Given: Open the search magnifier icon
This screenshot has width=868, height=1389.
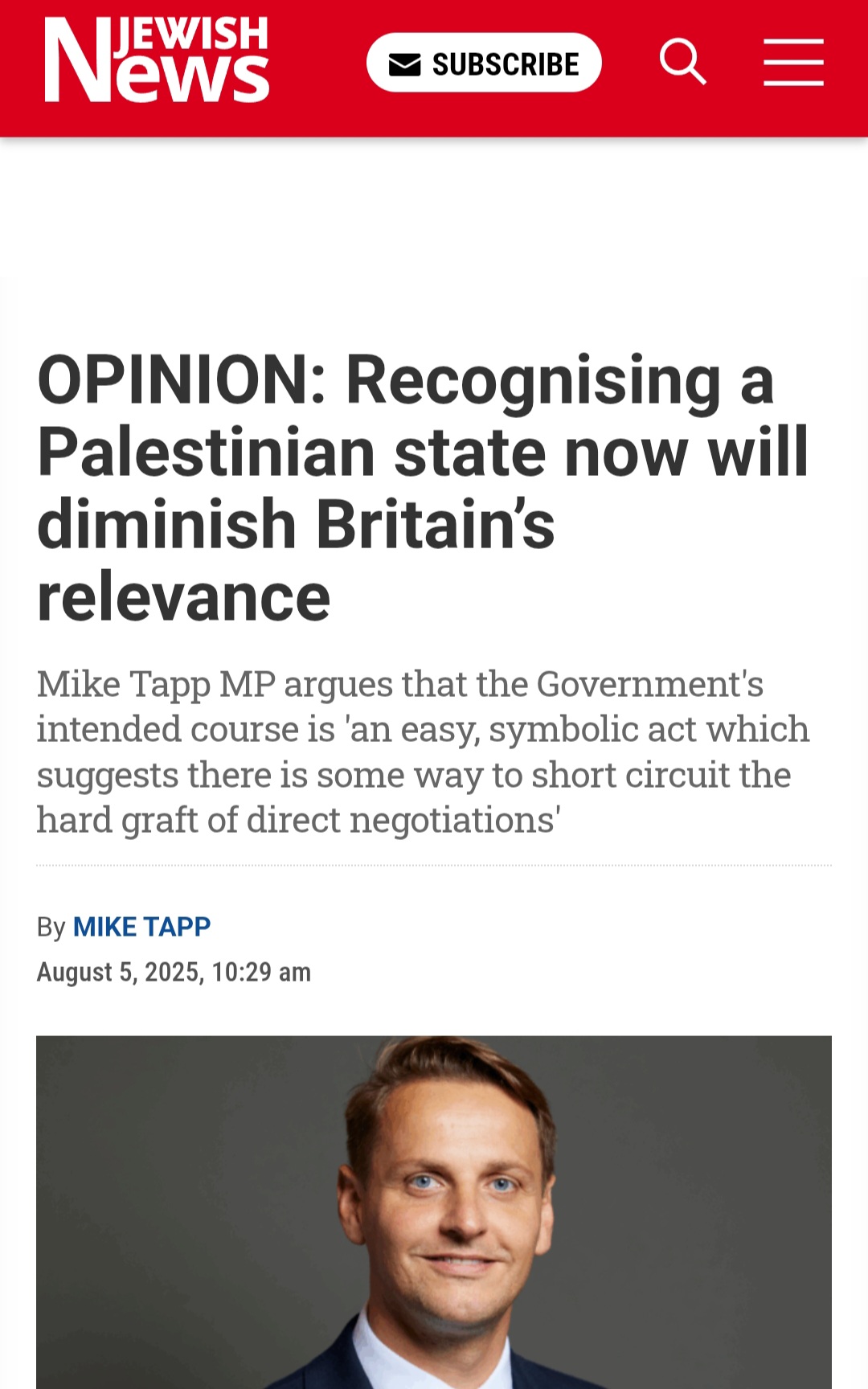Looking at the screenshot, I should point(682,62).
